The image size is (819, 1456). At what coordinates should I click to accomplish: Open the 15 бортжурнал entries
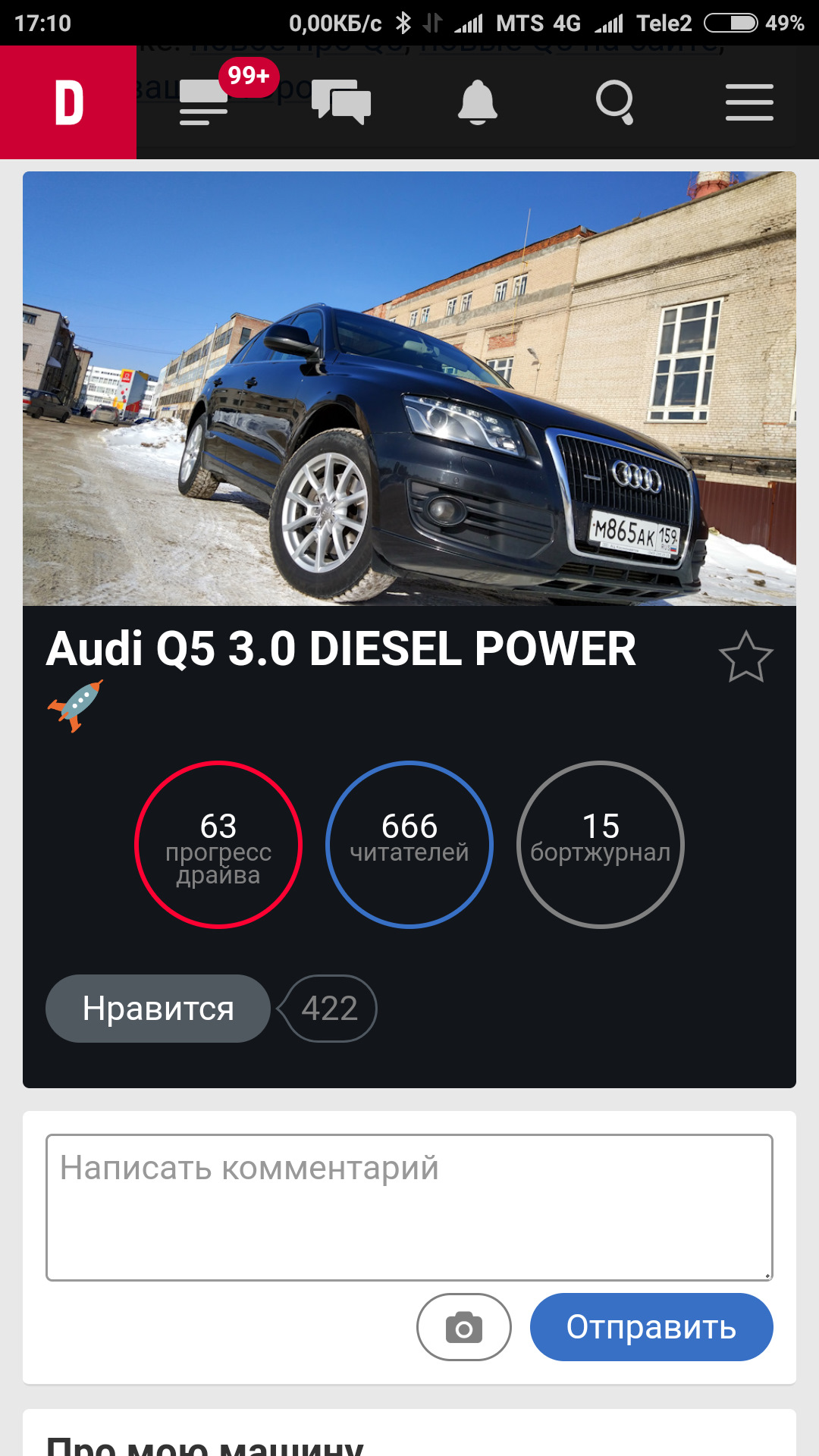601,845
